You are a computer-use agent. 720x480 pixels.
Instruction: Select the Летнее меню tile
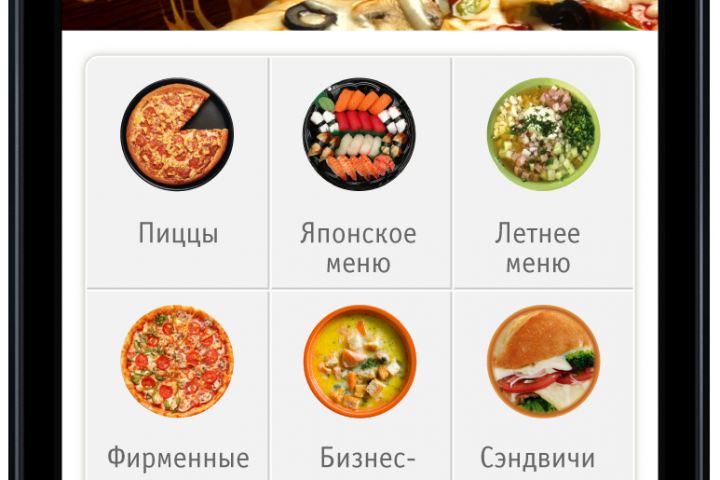click(543, 172)
